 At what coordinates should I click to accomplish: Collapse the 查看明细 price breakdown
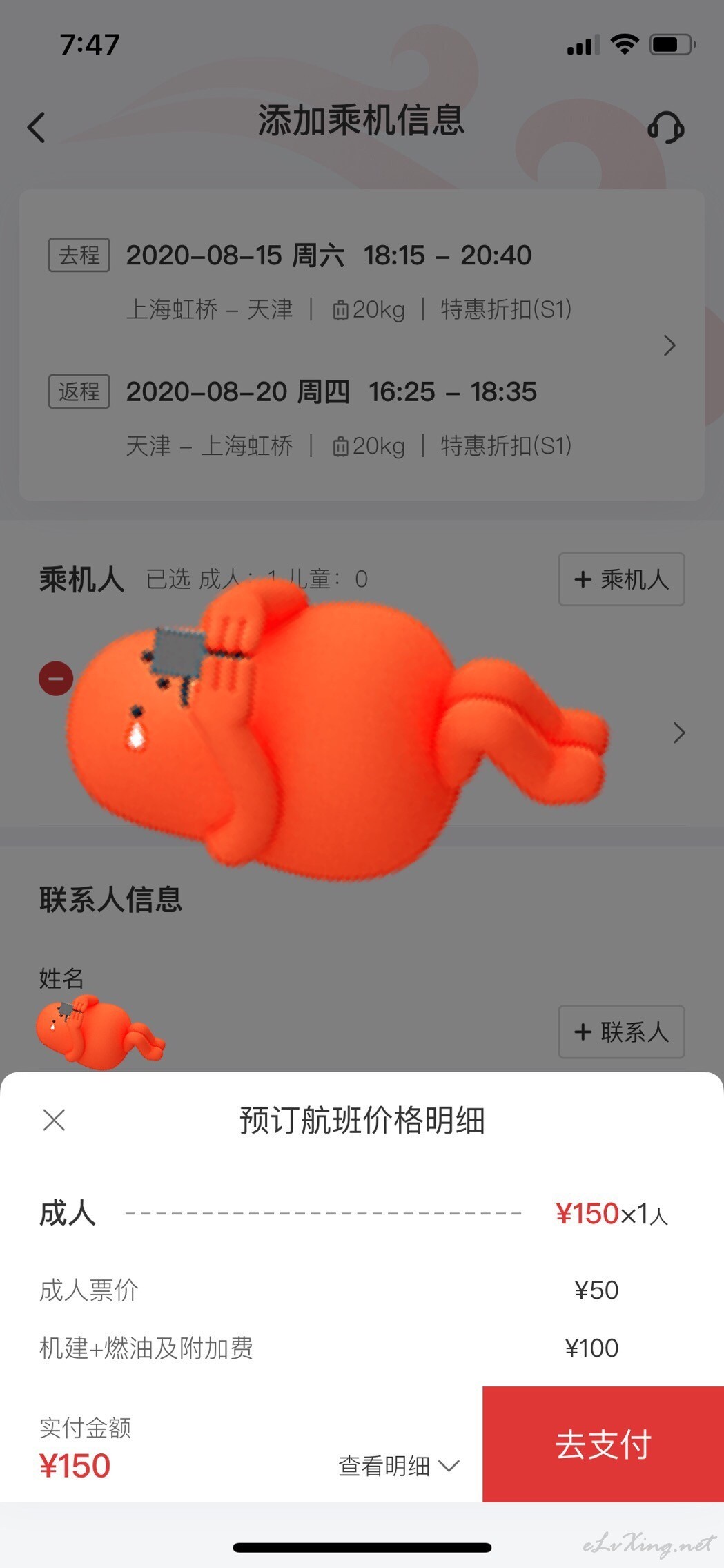point(399,1465)
